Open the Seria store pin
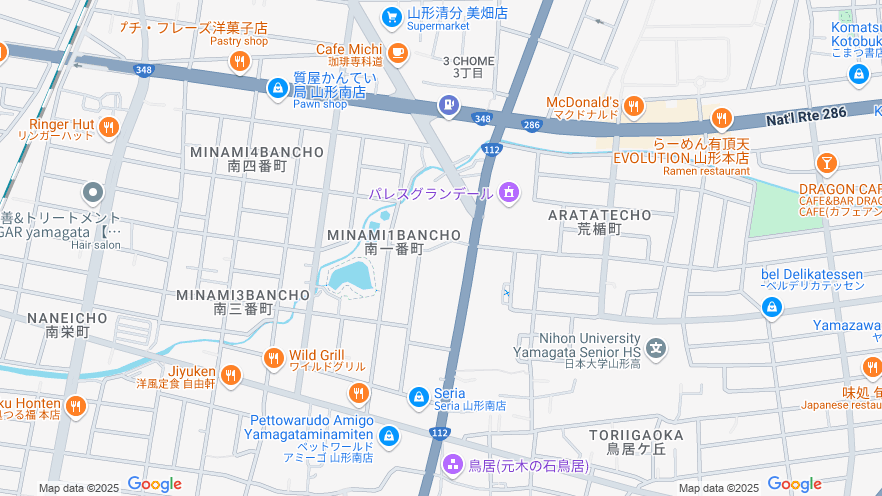 tap(419, 398)
